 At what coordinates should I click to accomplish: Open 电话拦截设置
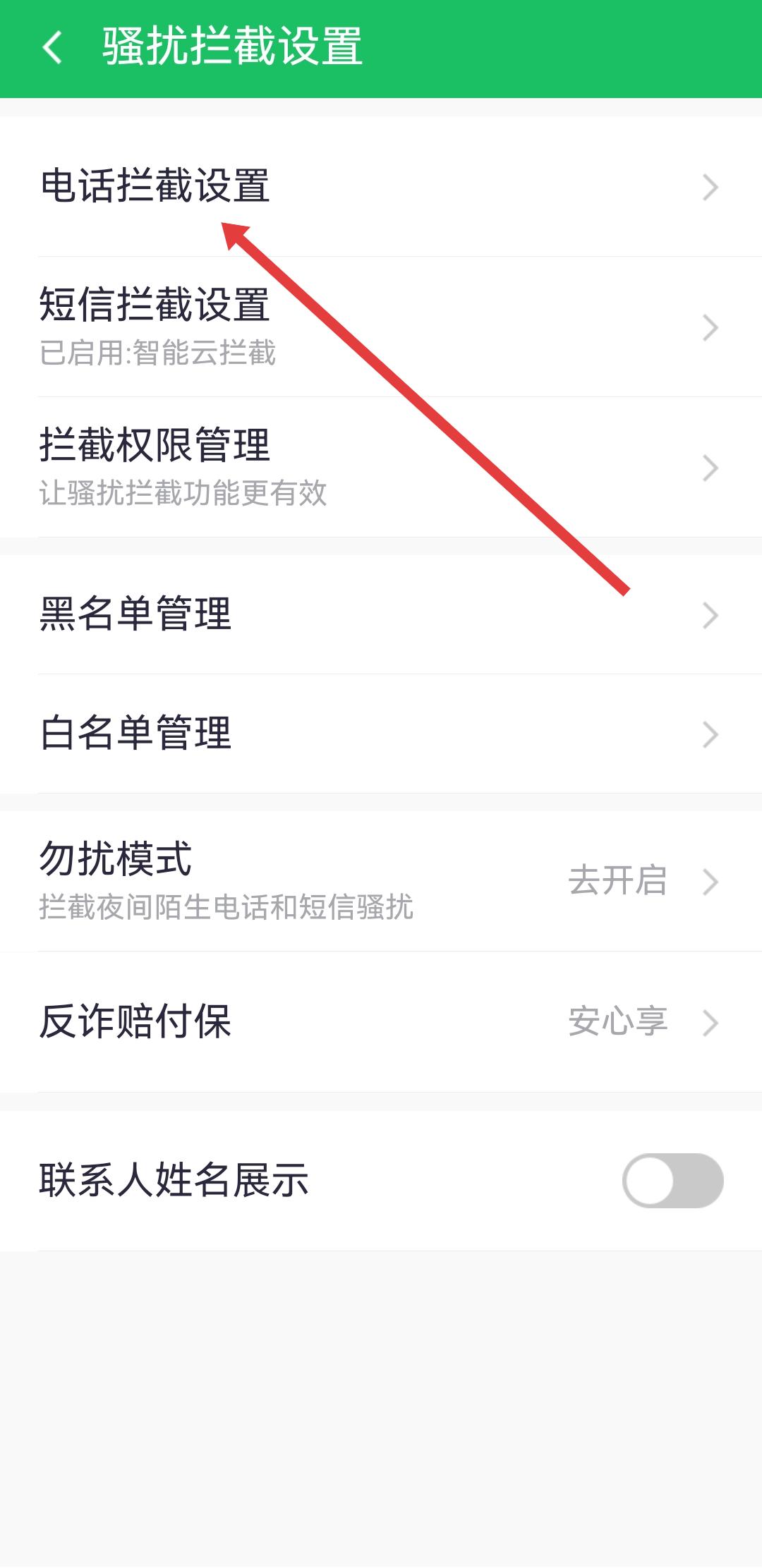155,186
